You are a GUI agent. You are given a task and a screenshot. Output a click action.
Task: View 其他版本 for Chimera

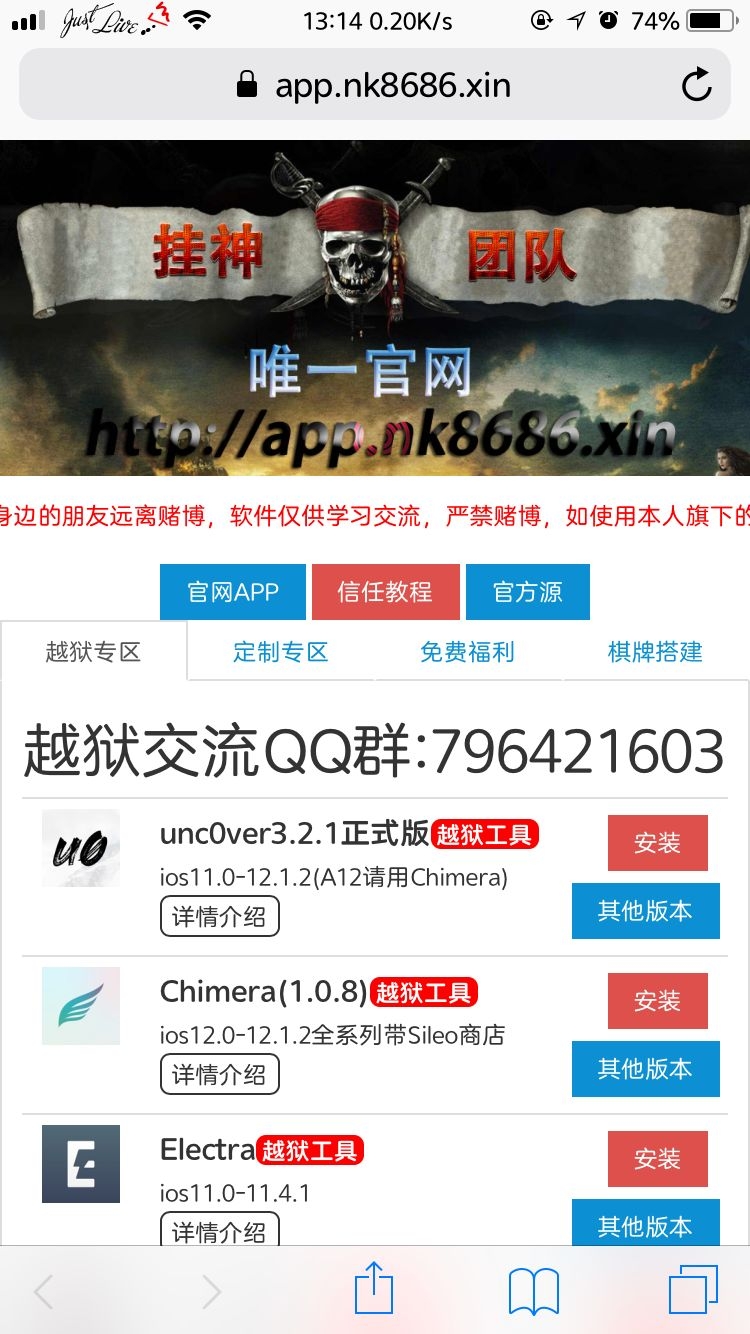point(645,1069)
